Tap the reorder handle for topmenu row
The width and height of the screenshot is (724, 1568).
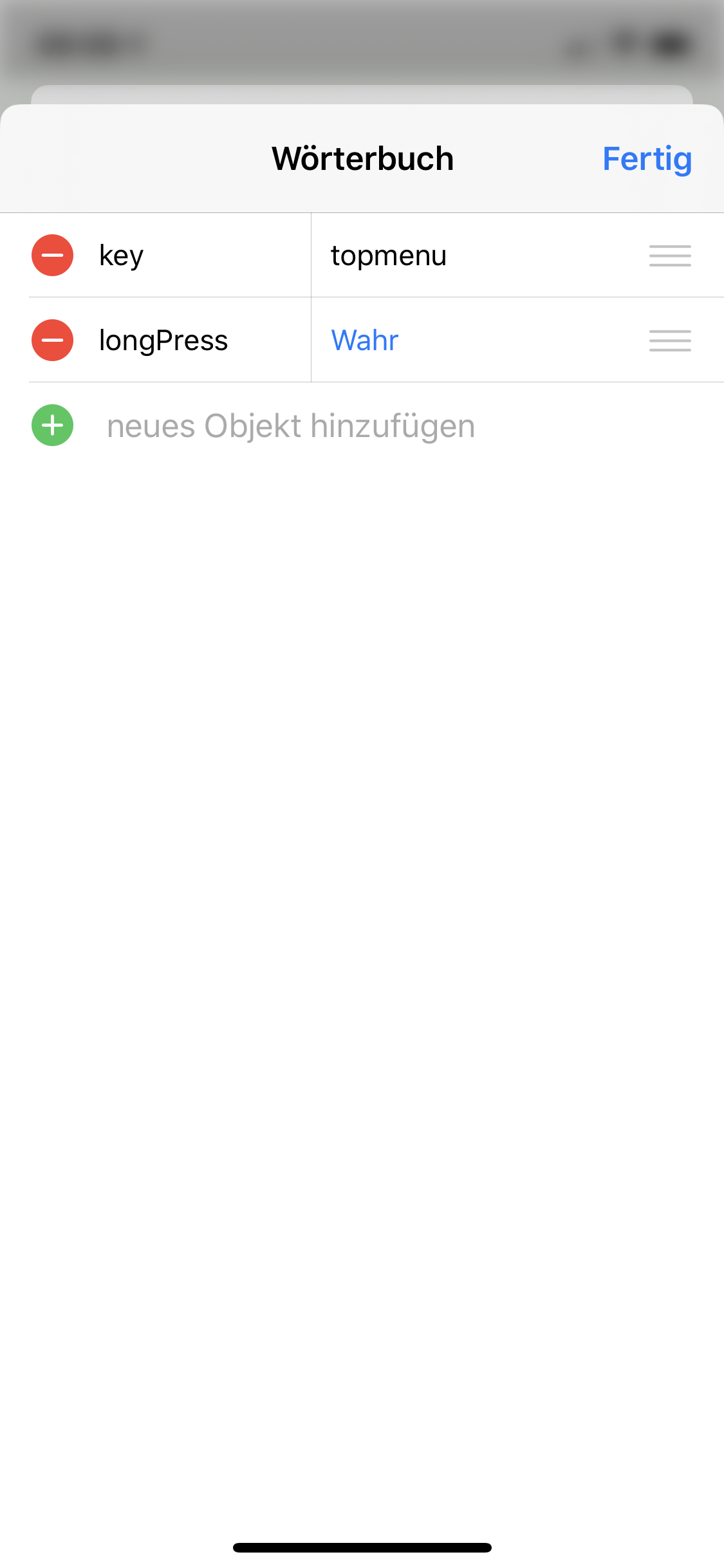pyautogui.click(x=670, y=256)
